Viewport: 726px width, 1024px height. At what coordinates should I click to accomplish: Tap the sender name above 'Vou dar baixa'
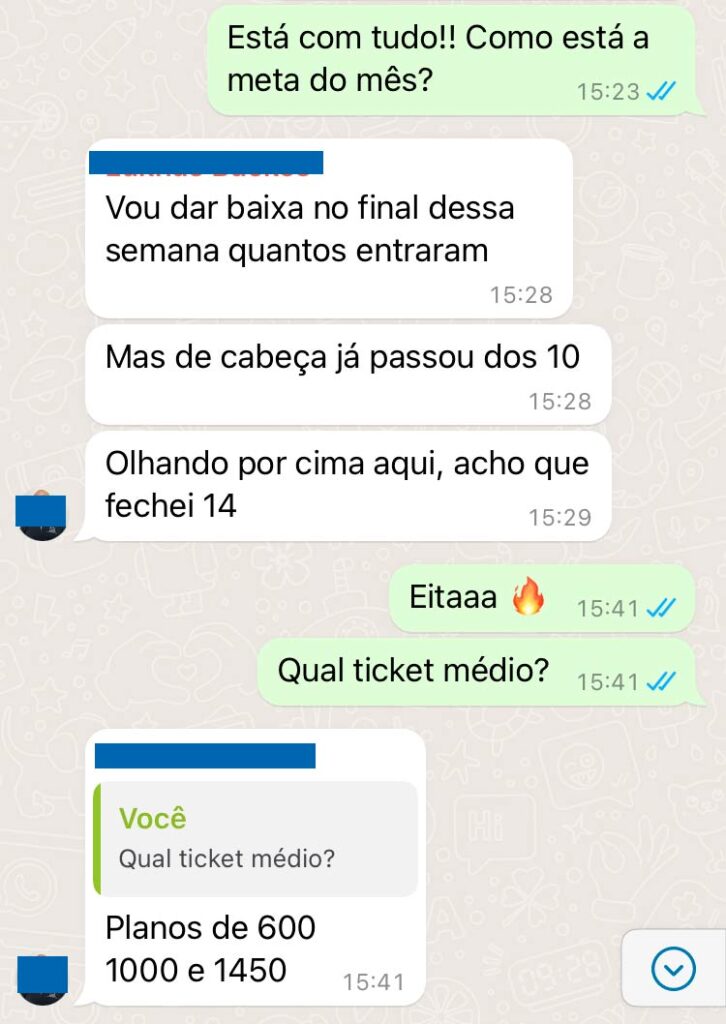tap(206, 164)
